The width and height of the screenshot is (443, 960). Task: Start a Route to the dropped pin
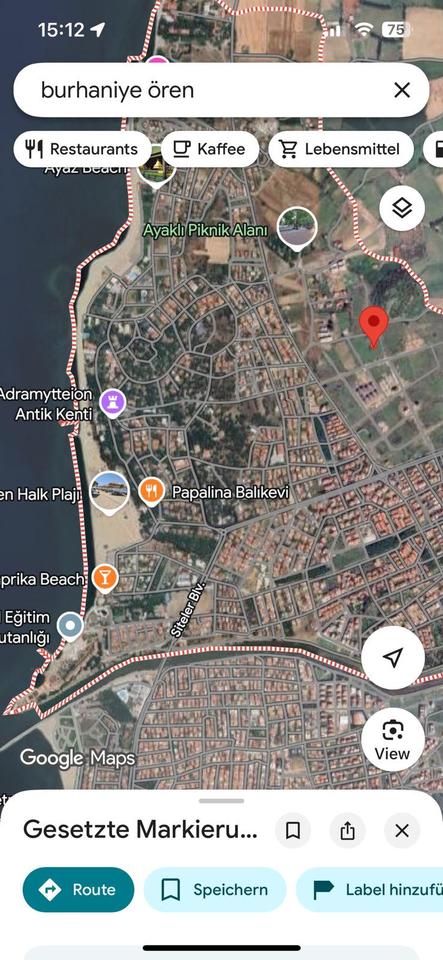(78, 890)
